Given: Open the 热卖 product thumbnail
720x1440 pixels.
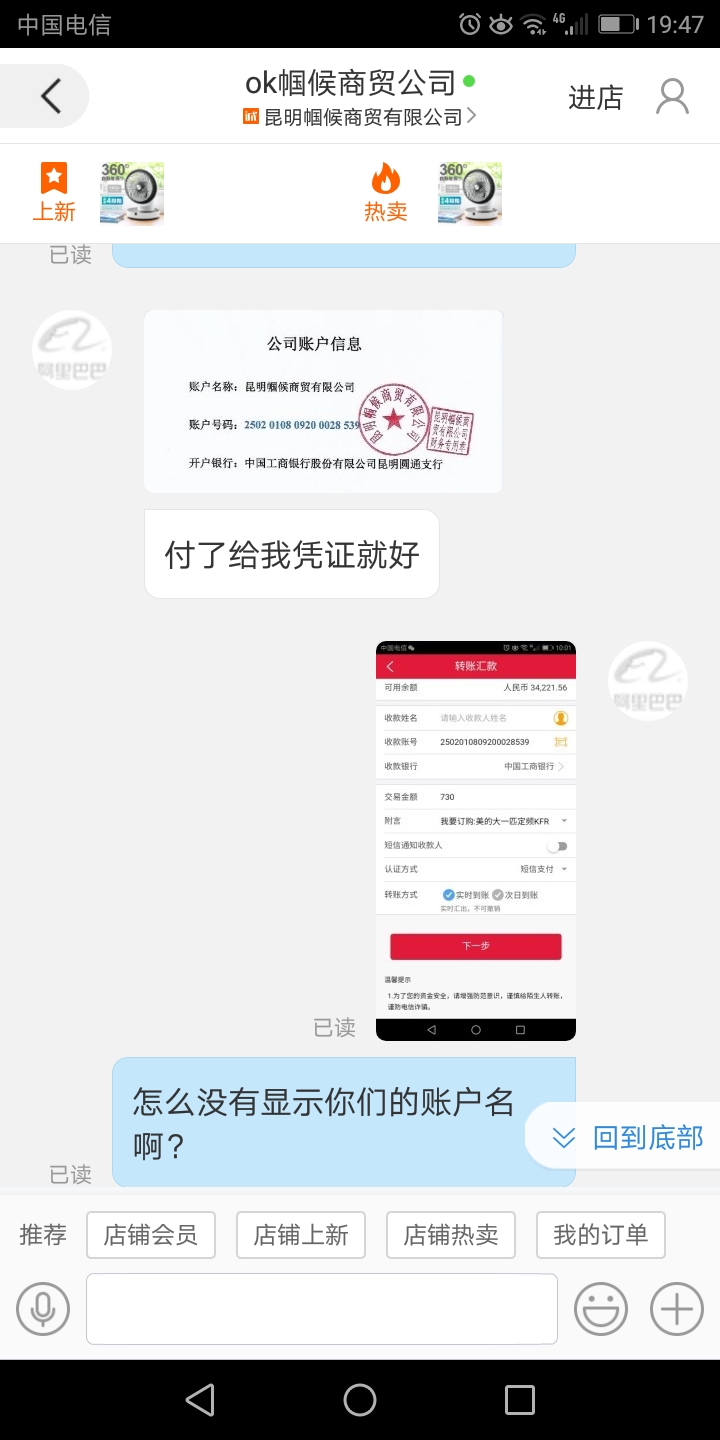Looking at the screenshot, I should [470, 193].
